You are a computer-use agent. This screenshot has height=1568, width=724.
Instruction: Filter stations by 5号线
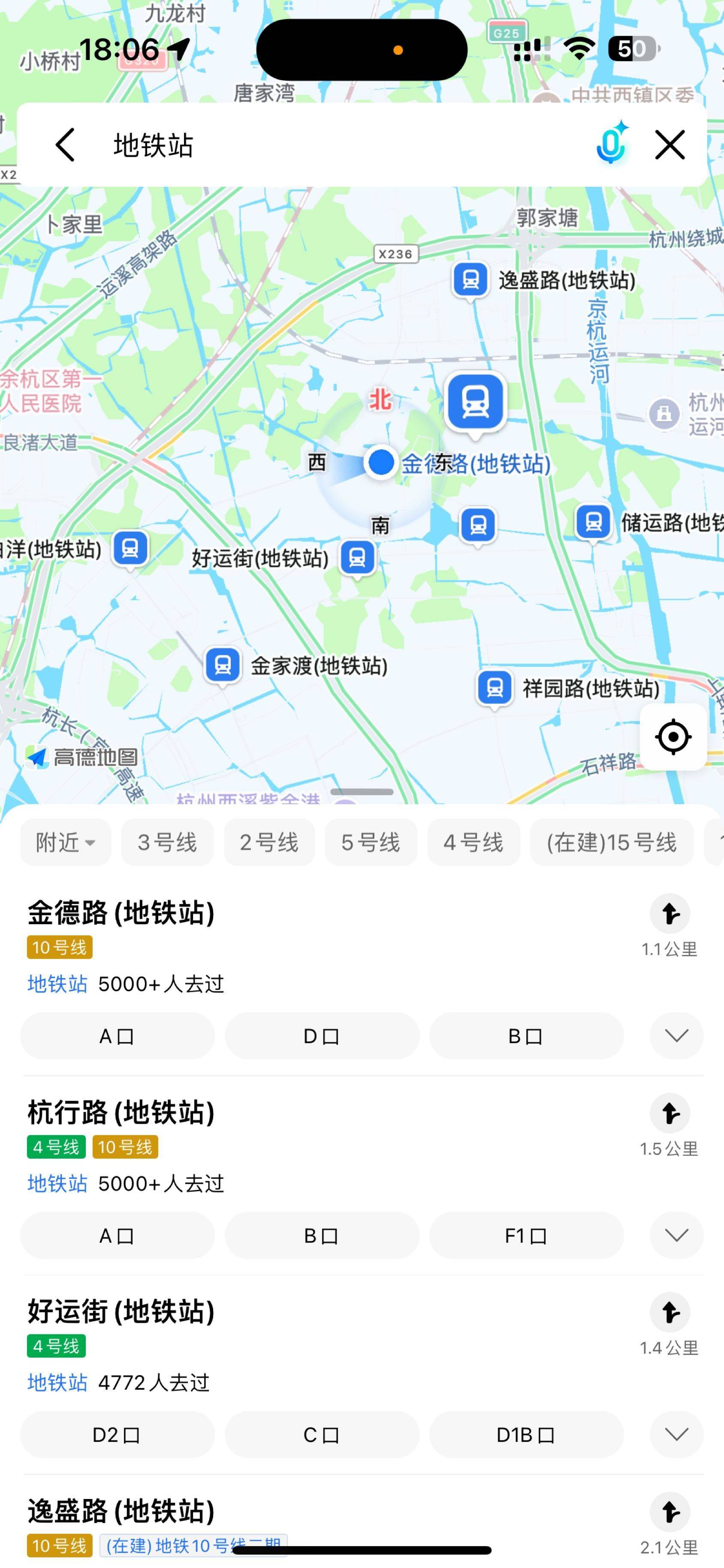pos(371,842)
